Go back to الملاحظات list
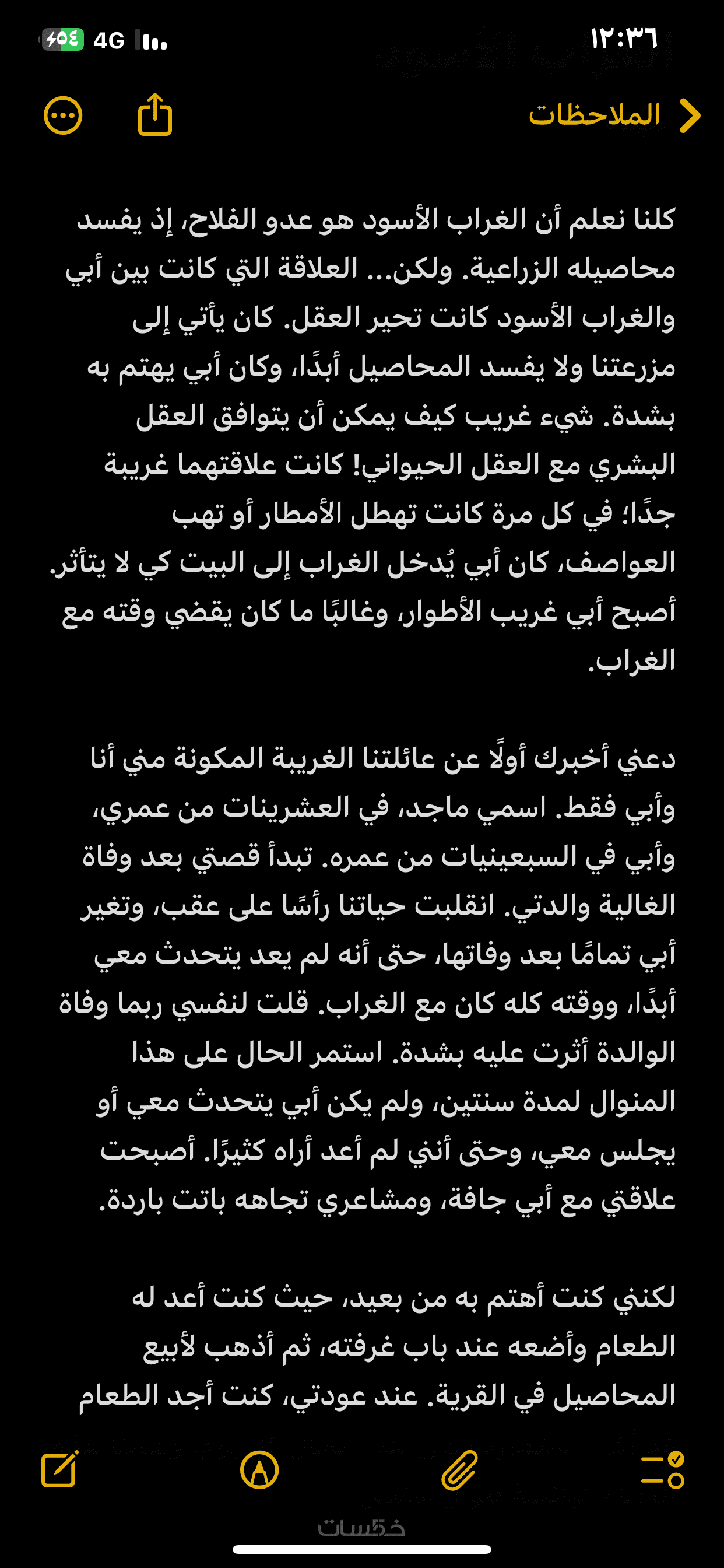724x1568 pixels. 614,115
